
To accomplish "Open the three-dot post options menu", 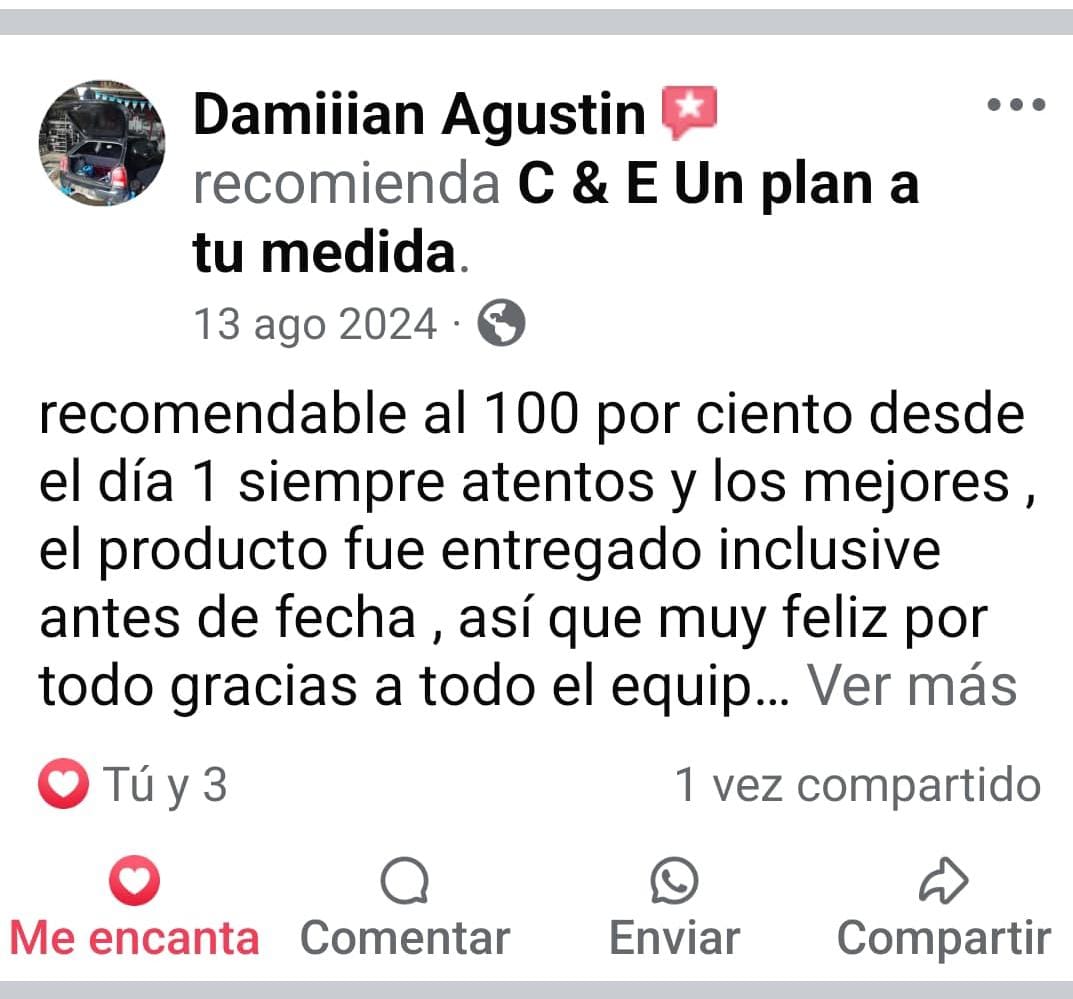I will pyautogui.click(x=1016, y=104).
